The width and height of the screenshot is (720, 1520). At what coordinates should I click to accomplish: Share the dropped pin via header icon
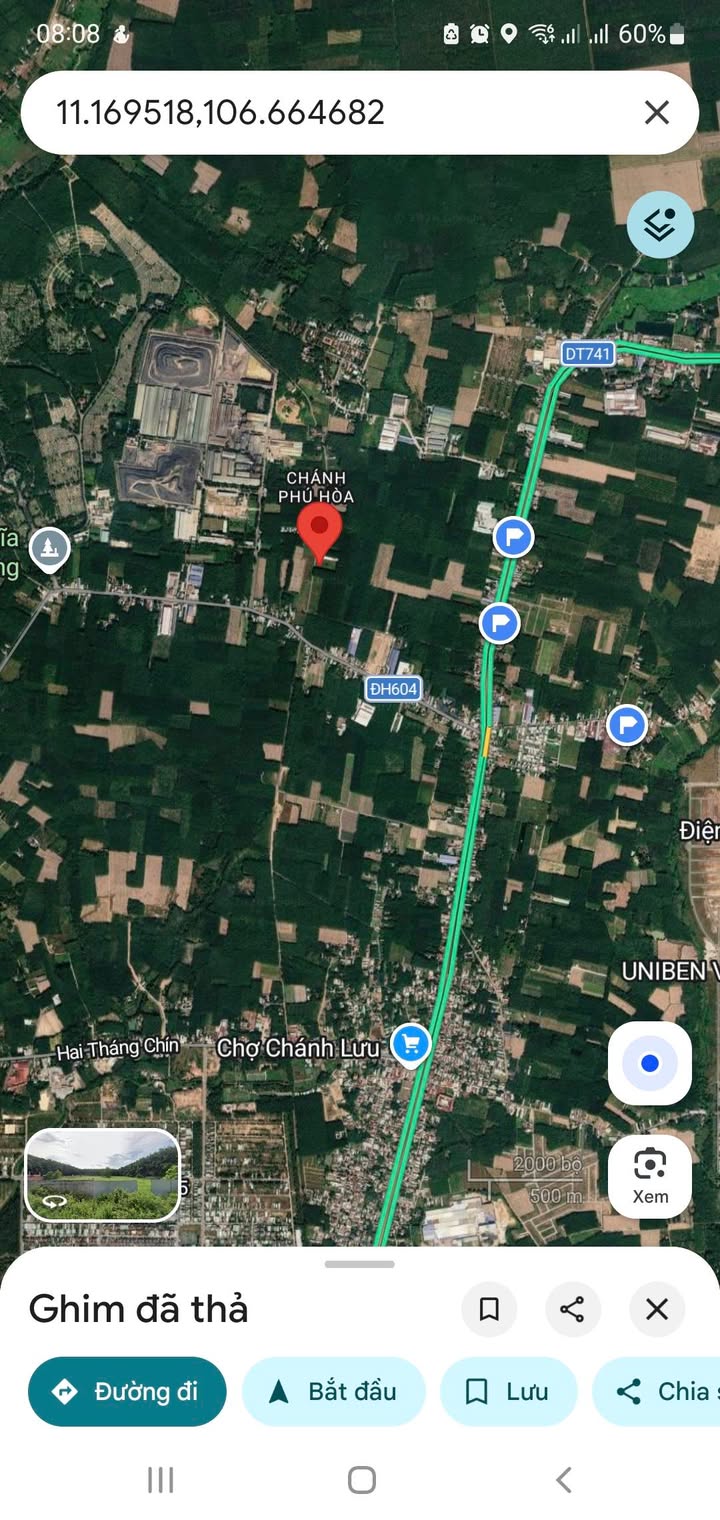pos(572,1309)
